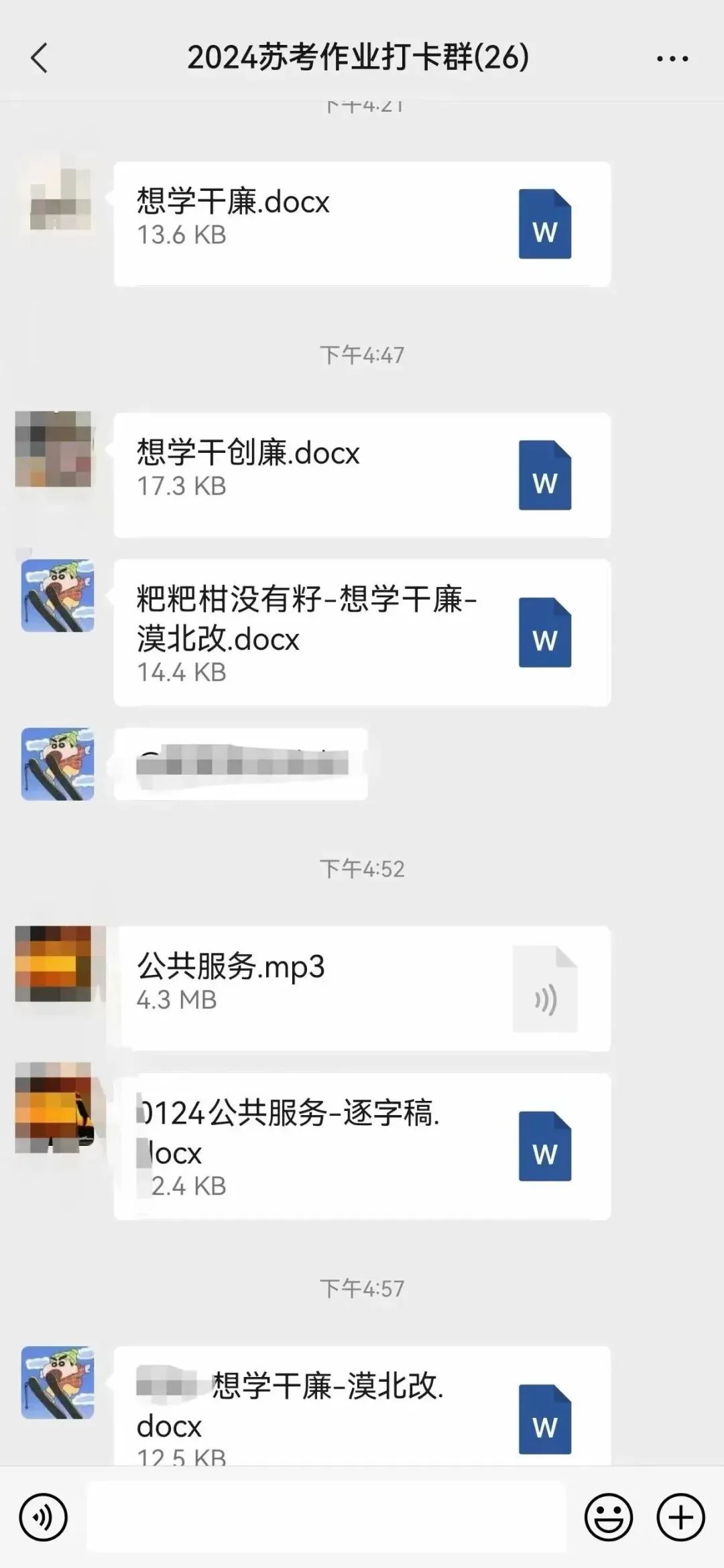
Task: Play the 公共服务.mp3 audio file
Action: tap(364, 989)
